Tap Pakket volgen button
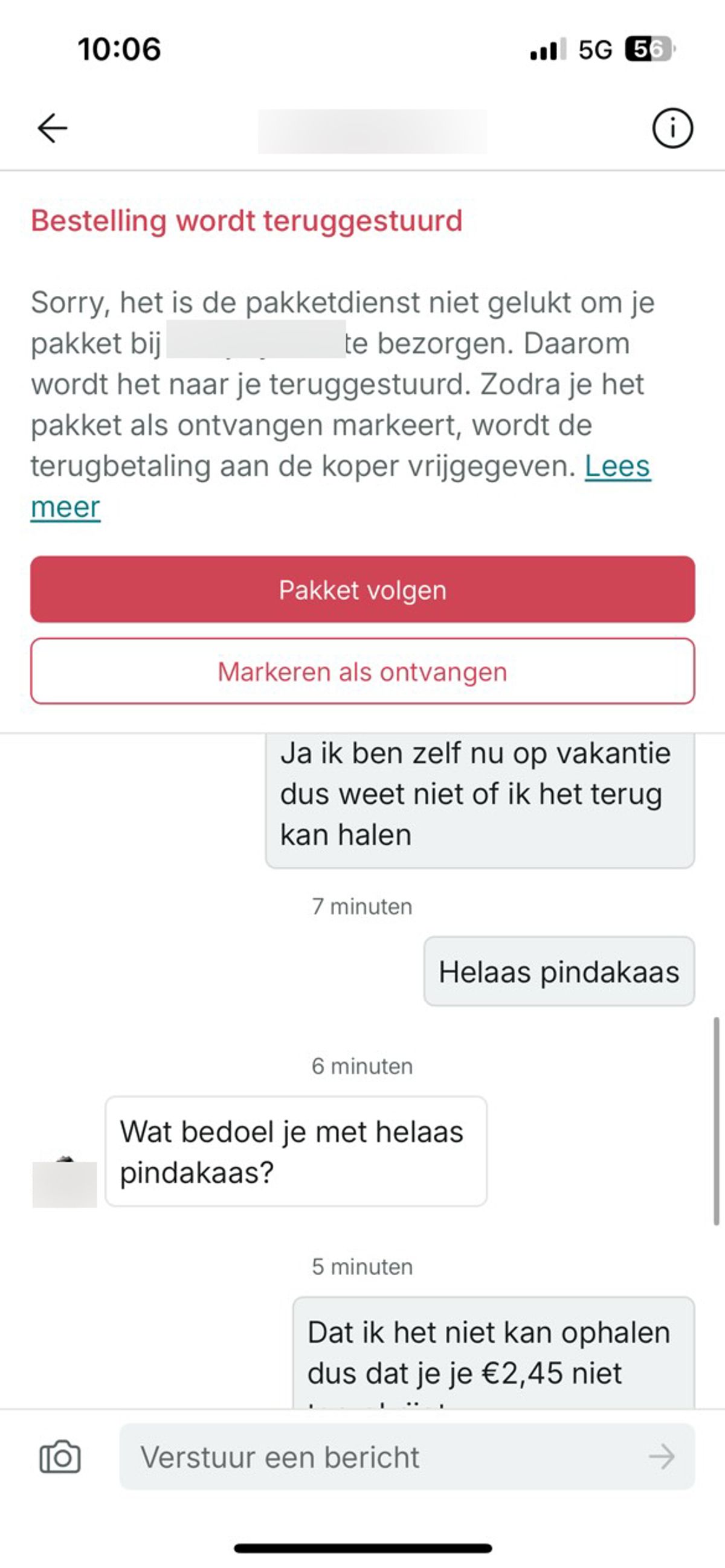The width and height of the screenshot is (725, 1568). tap(362, 589)
